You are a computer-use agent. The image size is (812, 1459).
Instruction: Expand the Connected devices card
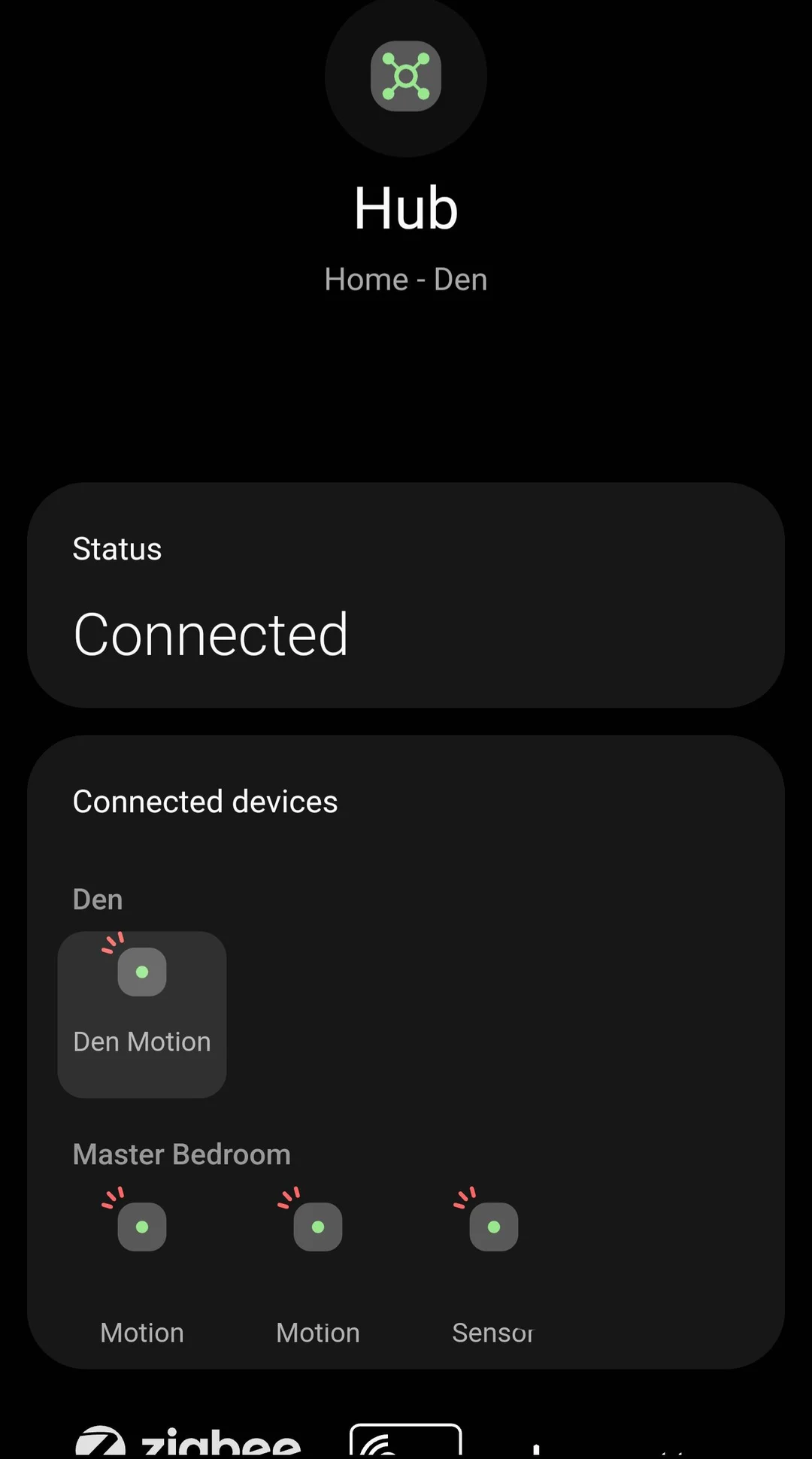(x=205, y=801)
